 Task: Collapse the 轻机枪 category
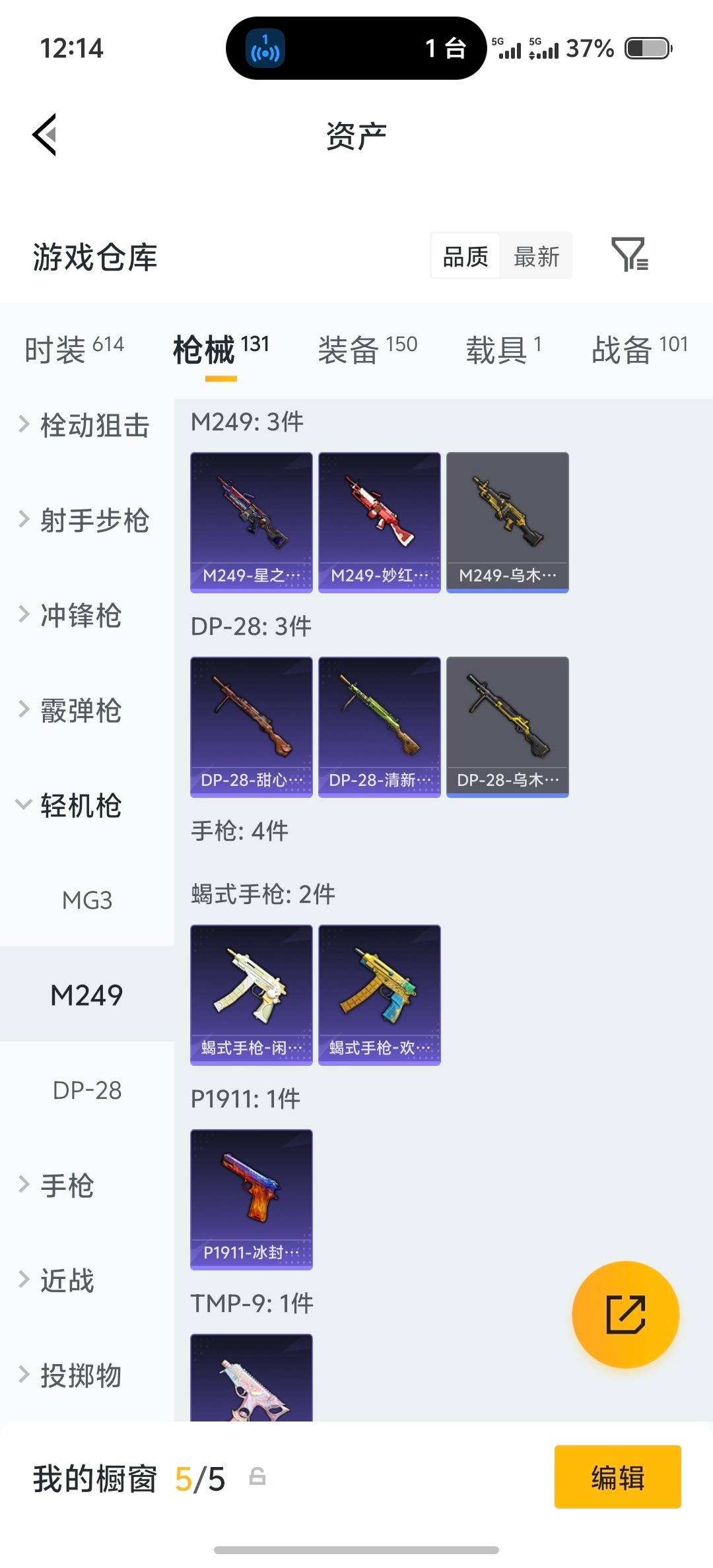pos(79,806)
